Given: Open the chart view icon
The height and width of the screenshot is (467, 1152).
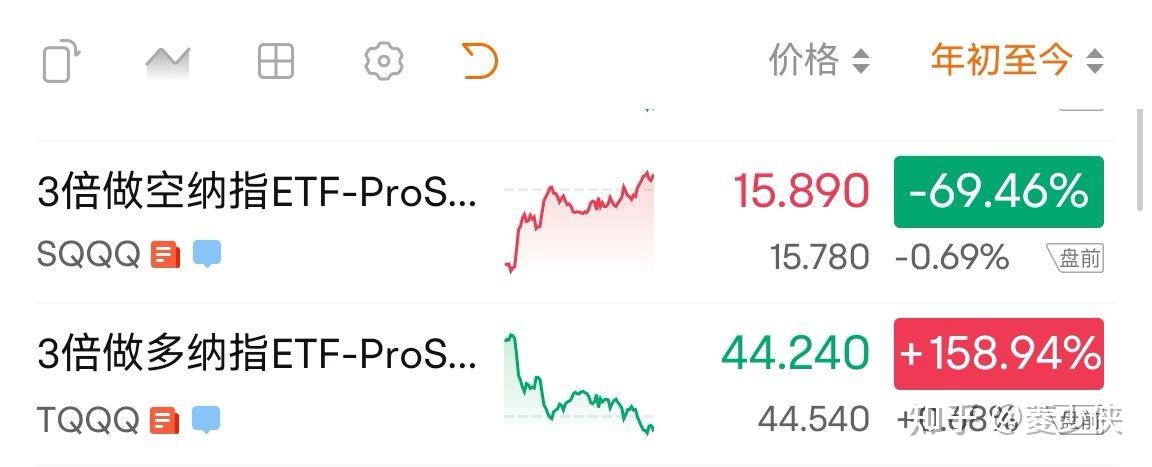Looking at the screenshot, I should click(x=168, y=62).
